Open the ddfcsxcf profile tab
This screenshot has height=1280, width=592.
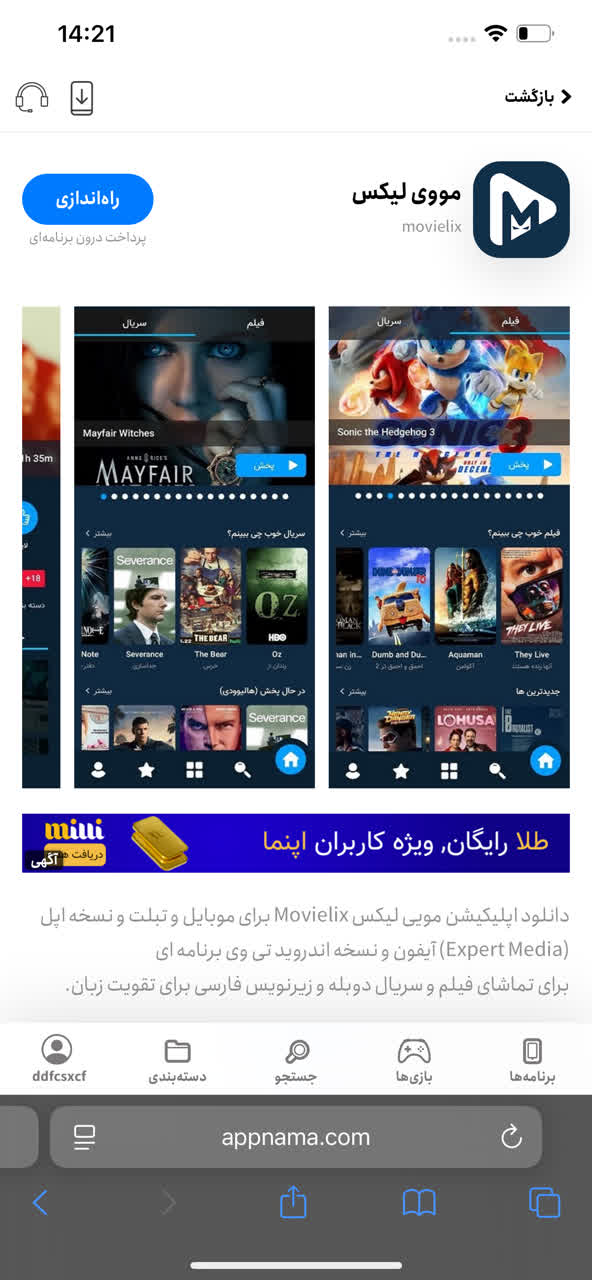pos(57,1061)
